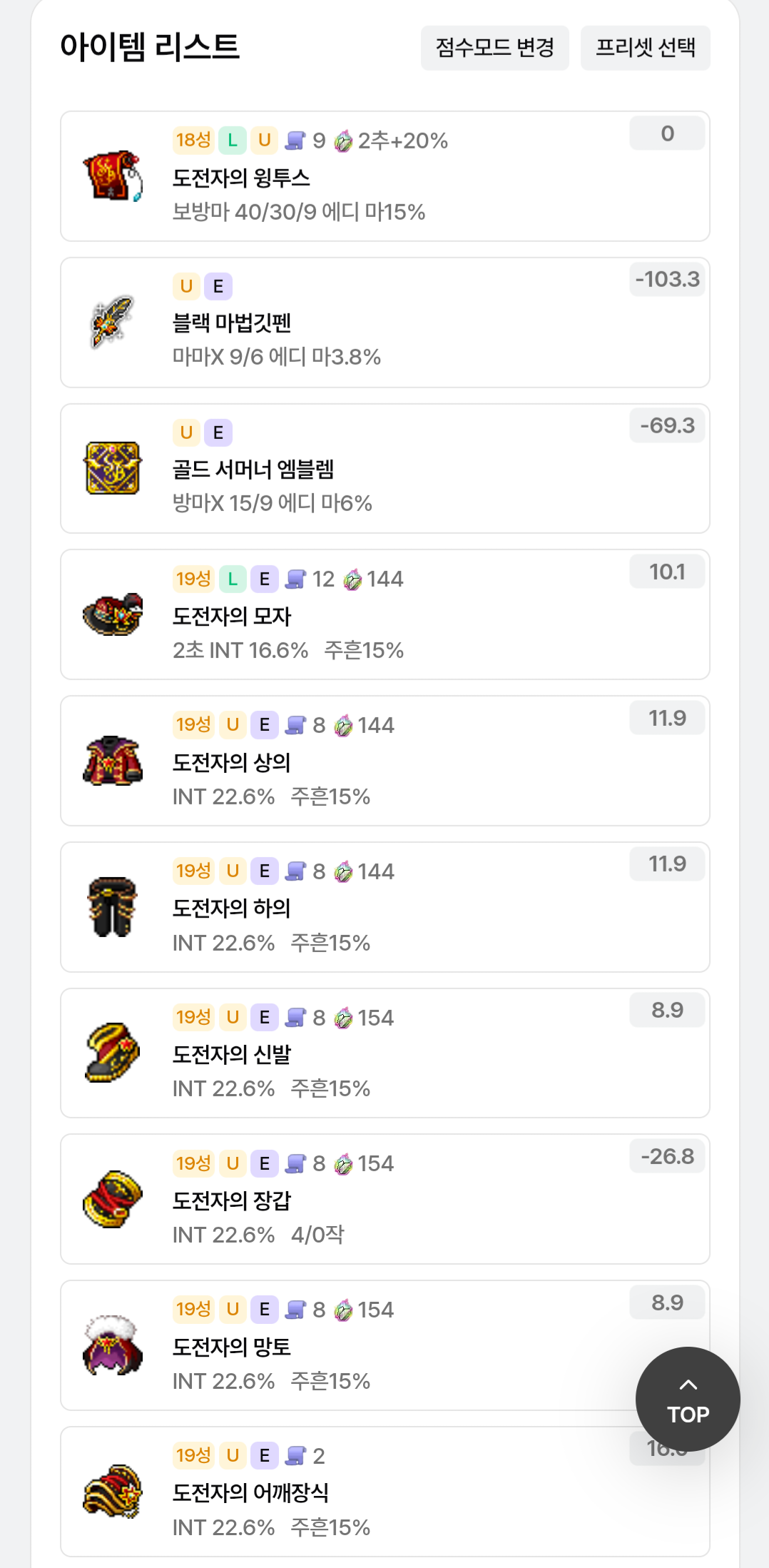Open the 도전자의 상의 item card

pos(385,761)
